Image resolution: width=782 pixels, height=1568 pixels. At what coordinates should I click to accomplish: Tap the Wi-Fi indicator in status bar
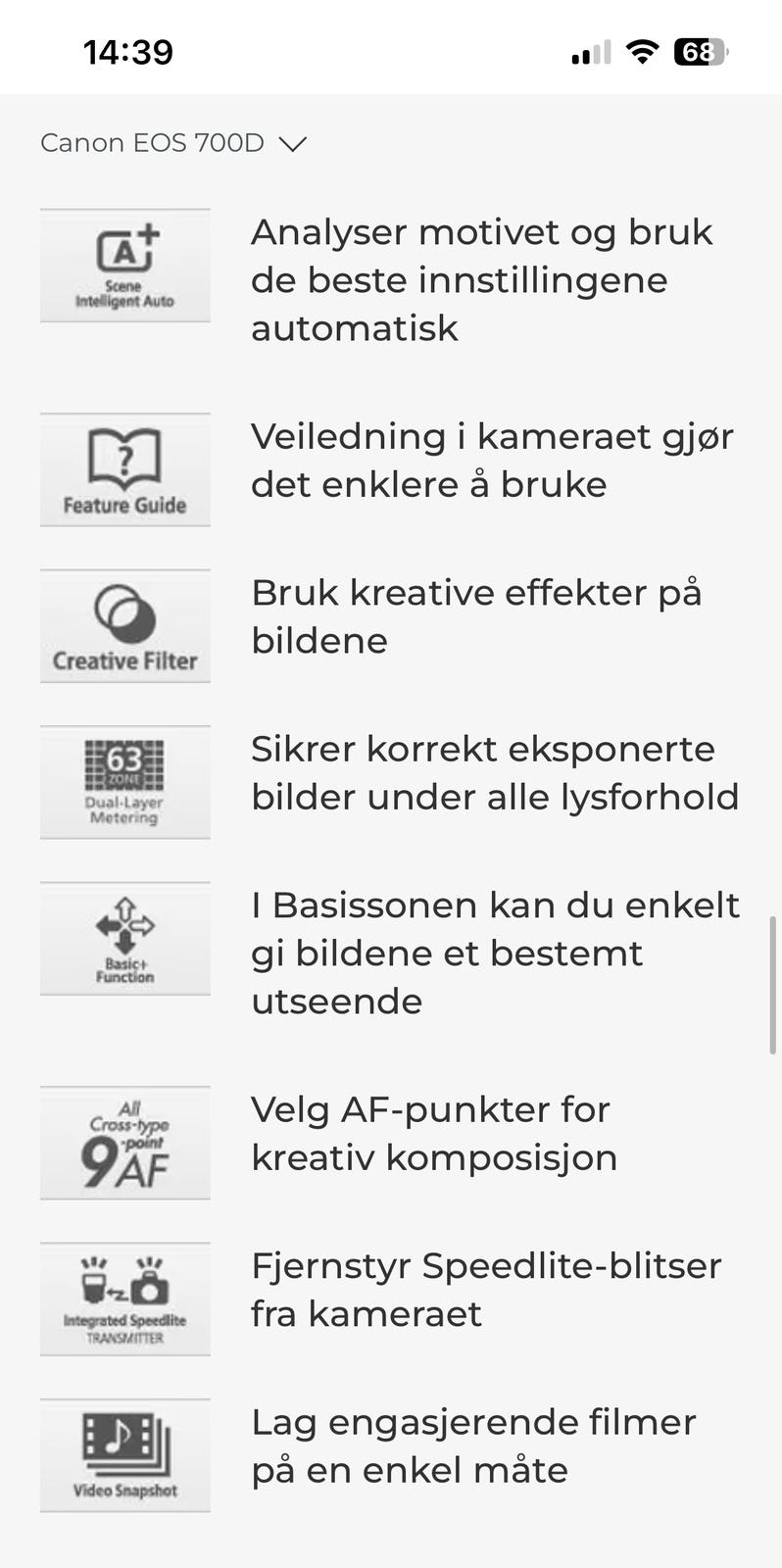point(642,52)
